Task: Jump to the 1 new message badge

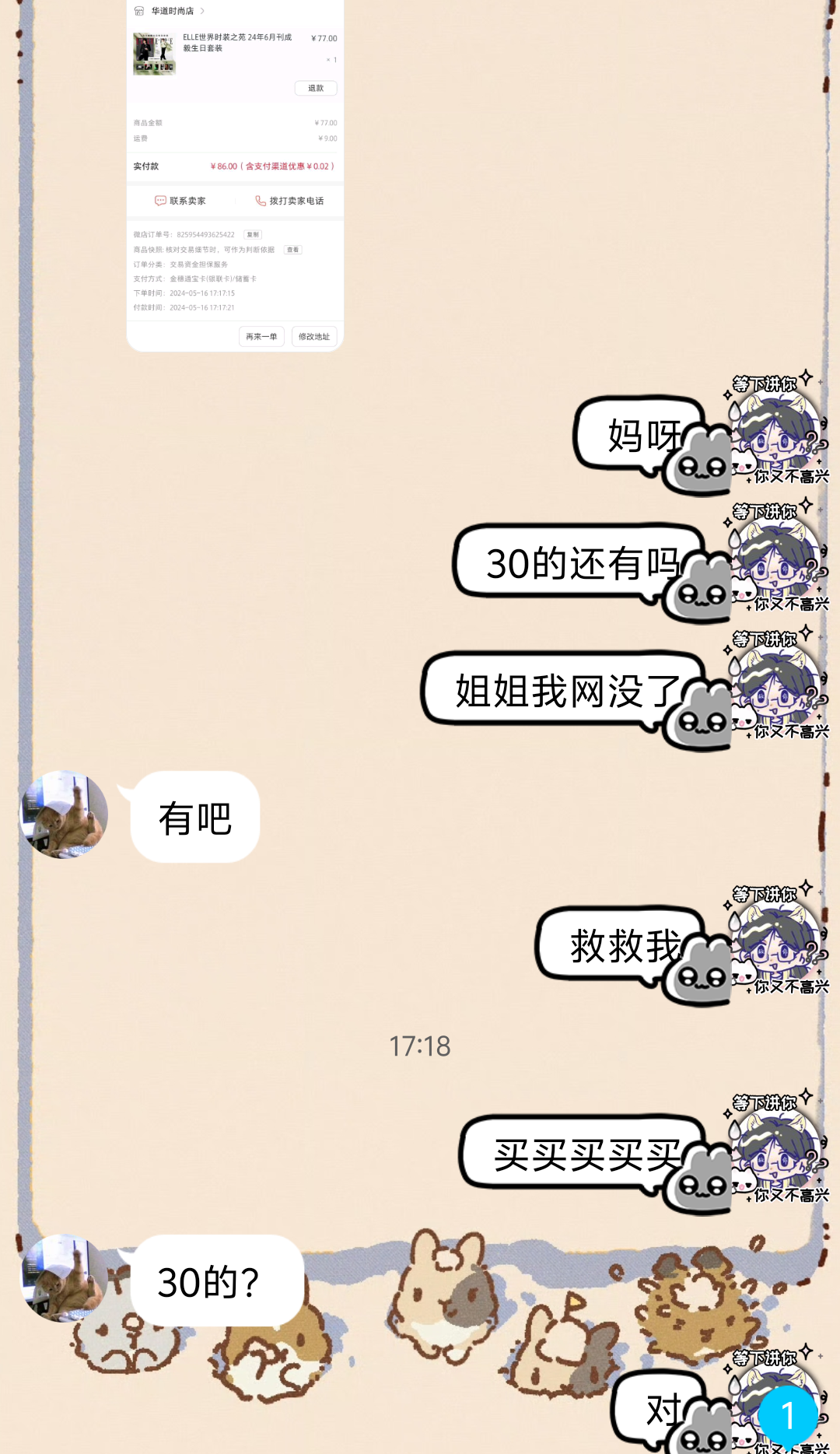Action: tap(788, 1415)
